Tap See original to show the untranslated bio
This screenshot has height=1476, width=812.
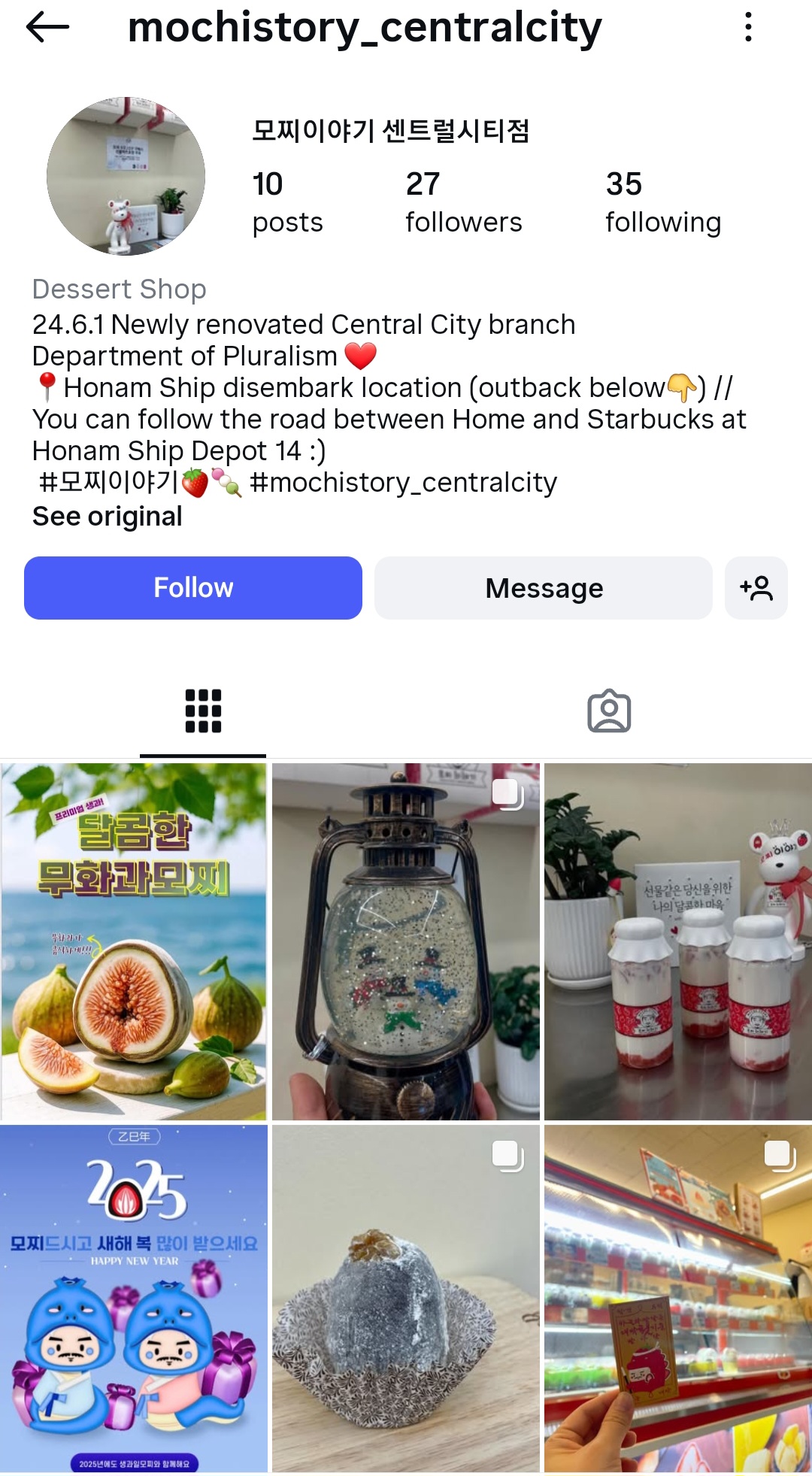108,517
